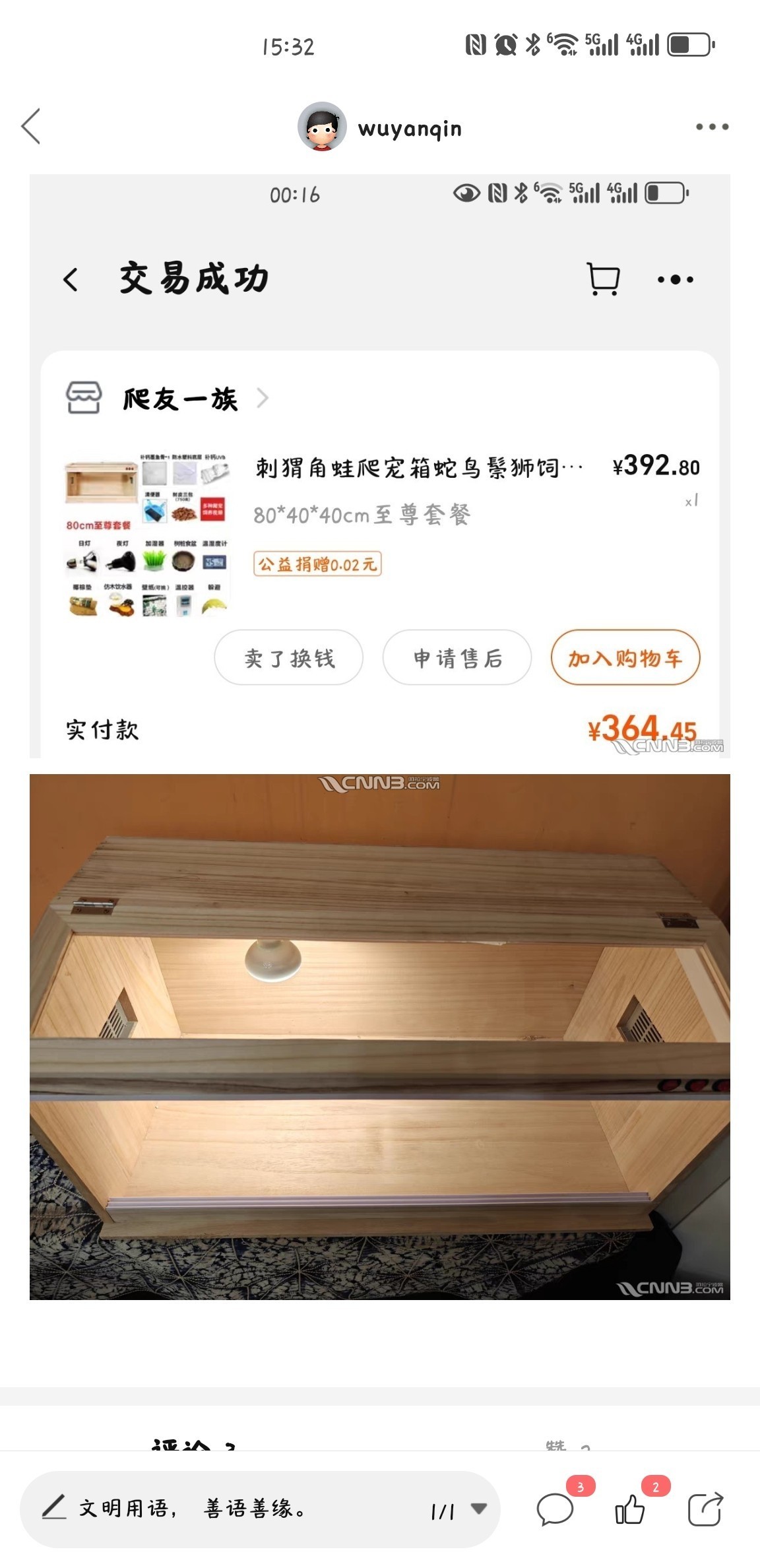Viewport: 760px width, 1568px height.
Task: Like this post with thumbs-up
Action: [630, 1509]
